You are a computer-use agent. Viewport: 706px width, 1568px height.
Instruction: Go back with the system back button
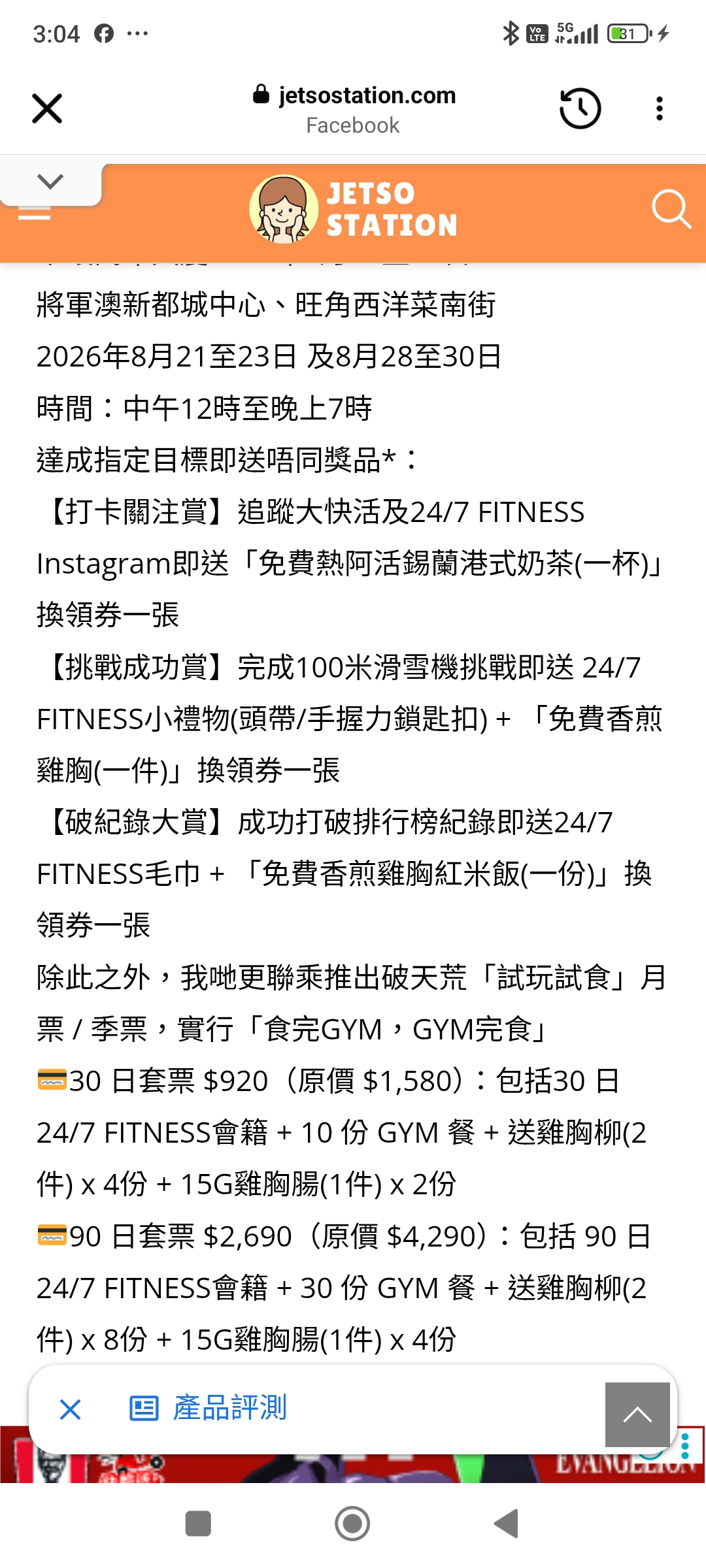(x=507, y=1524)
